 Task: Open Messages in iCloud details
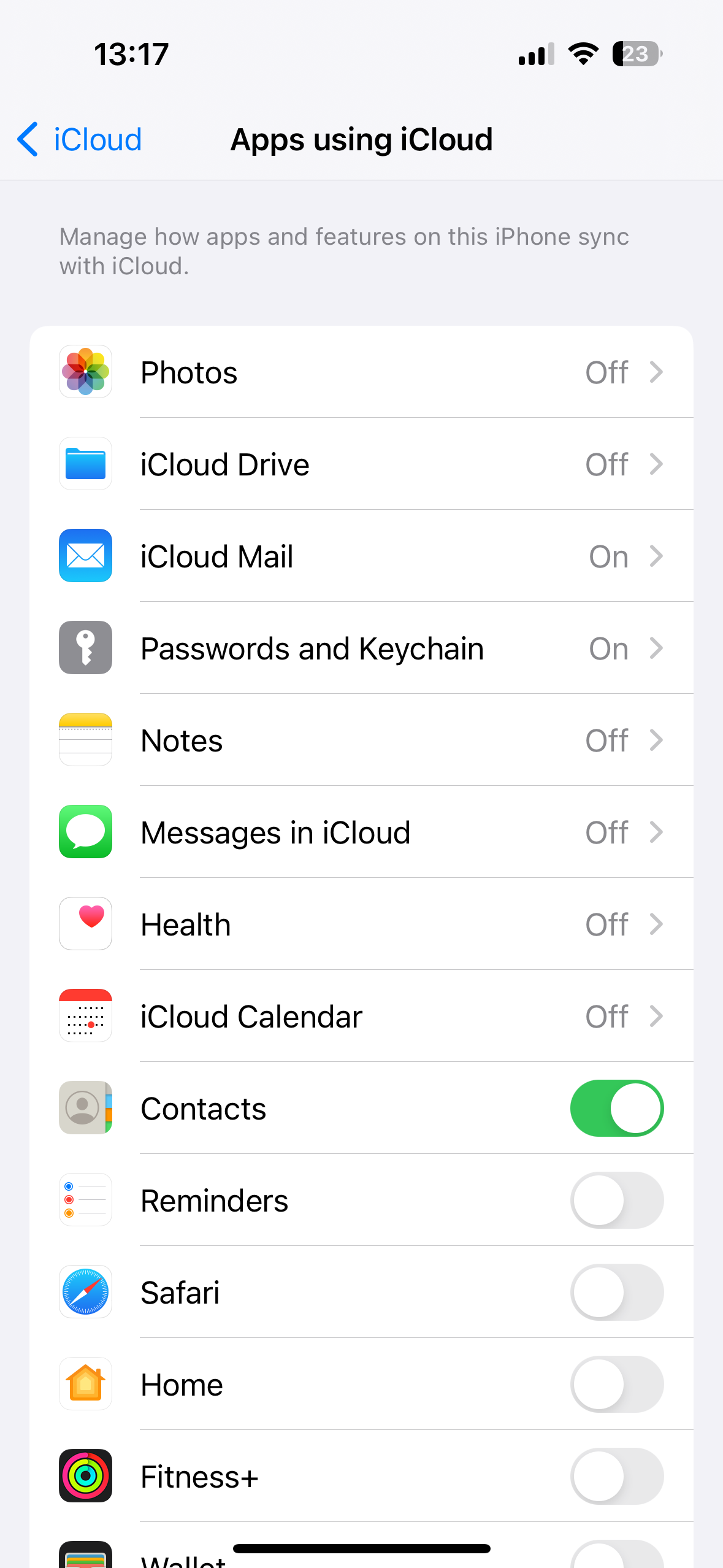657,832
